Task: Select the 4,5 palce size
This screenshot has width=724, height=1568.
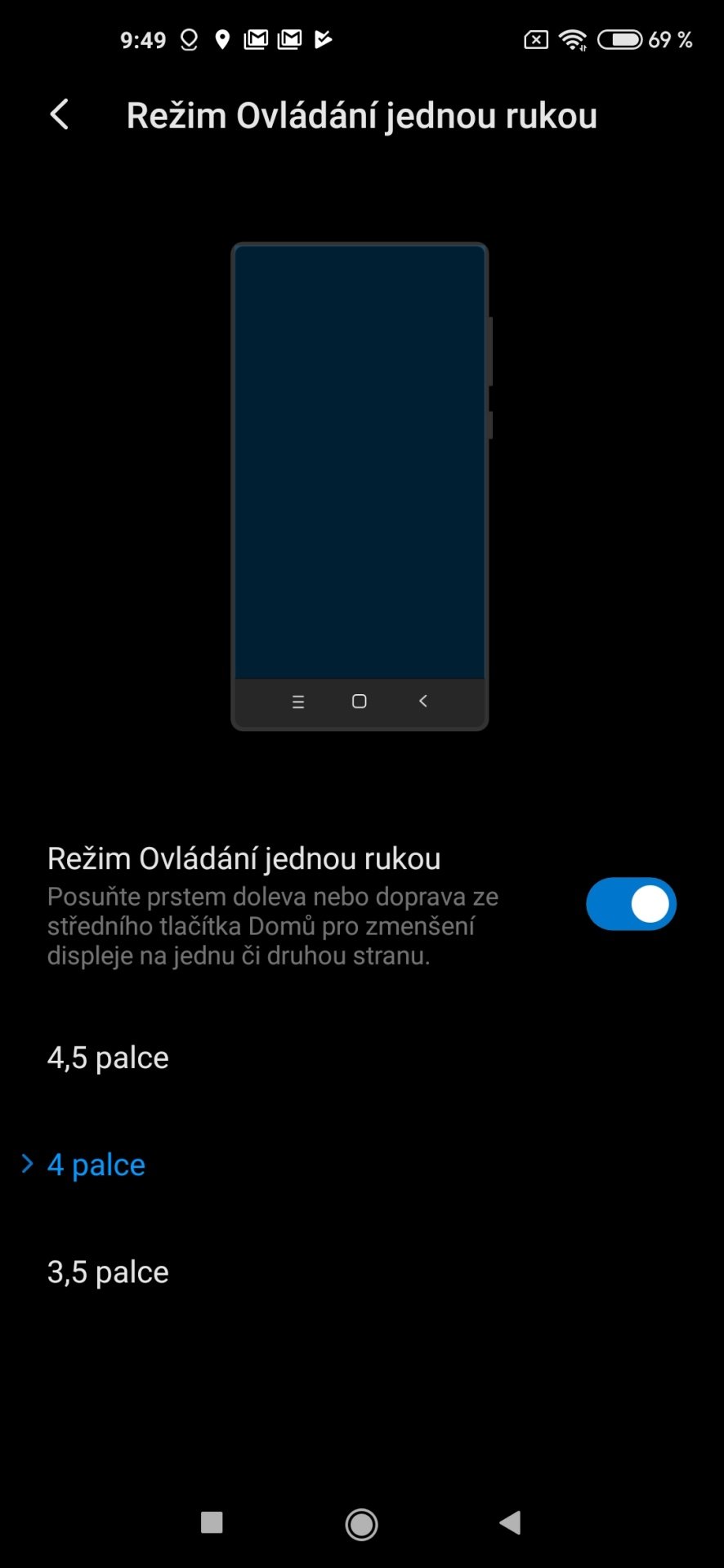Action: [x=362, y=1058]
